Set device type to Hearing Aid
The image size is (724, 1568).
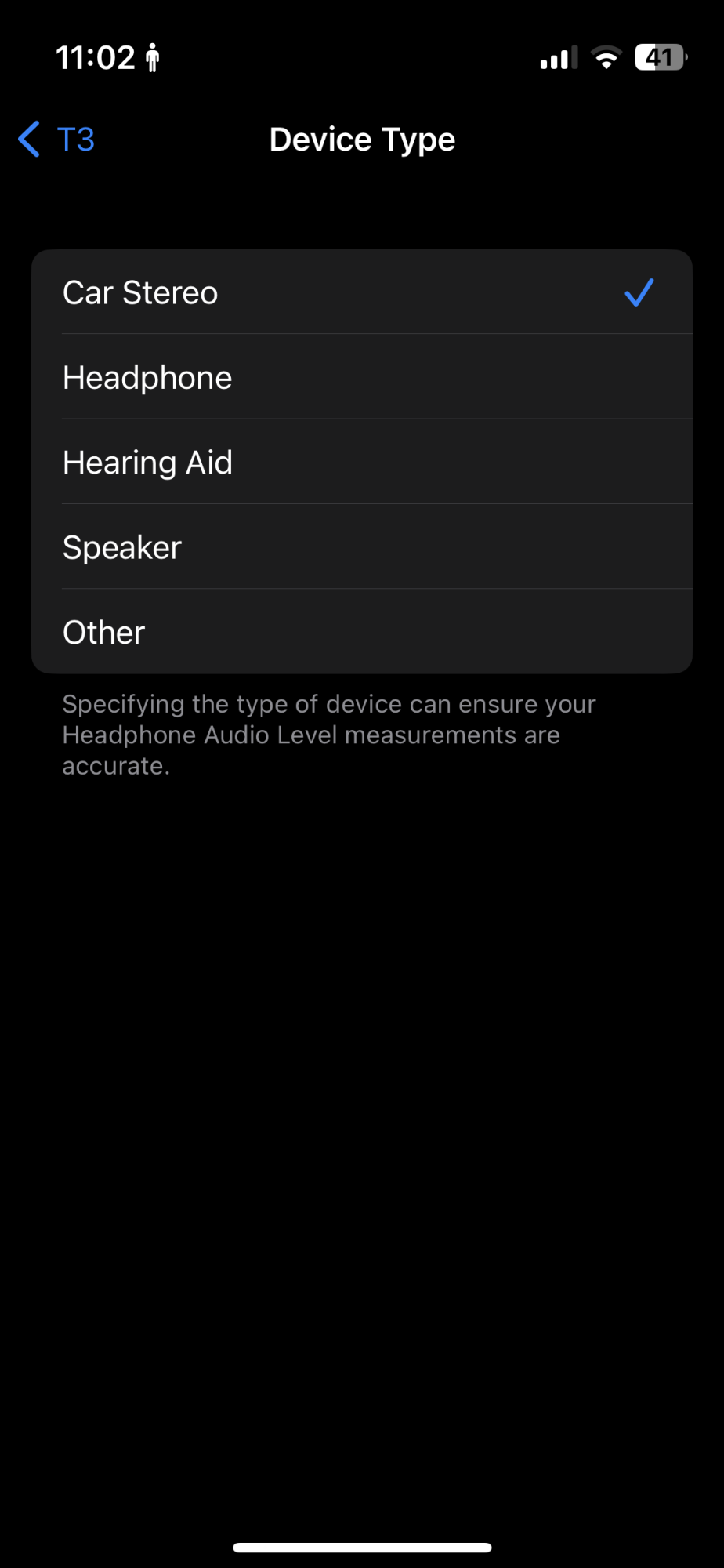point(362,462)
